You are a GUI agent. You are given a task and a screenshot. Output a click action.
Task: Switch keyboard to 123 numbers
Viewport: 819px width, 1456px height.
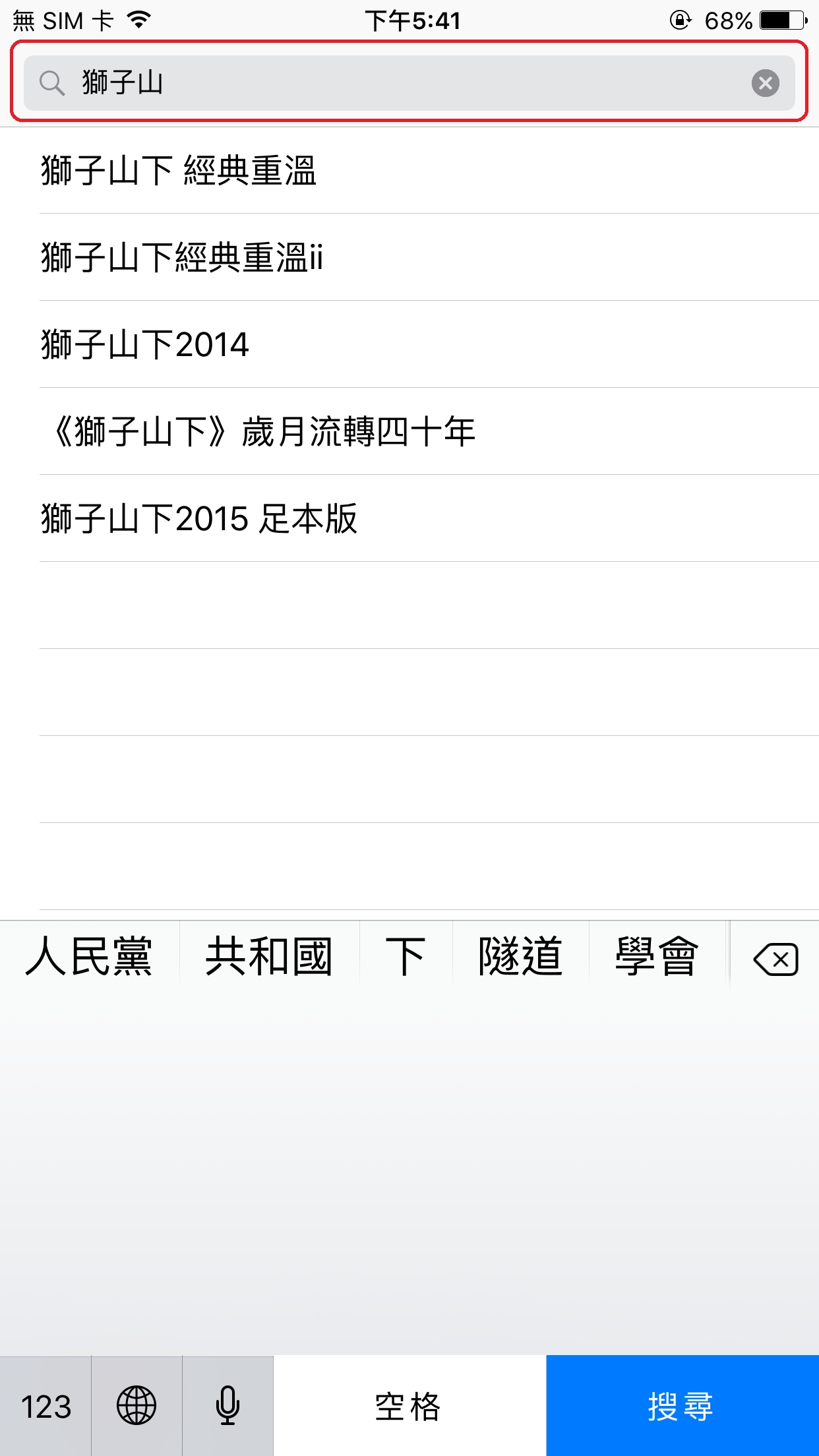pyautogui.click(x=45, y=1406)
